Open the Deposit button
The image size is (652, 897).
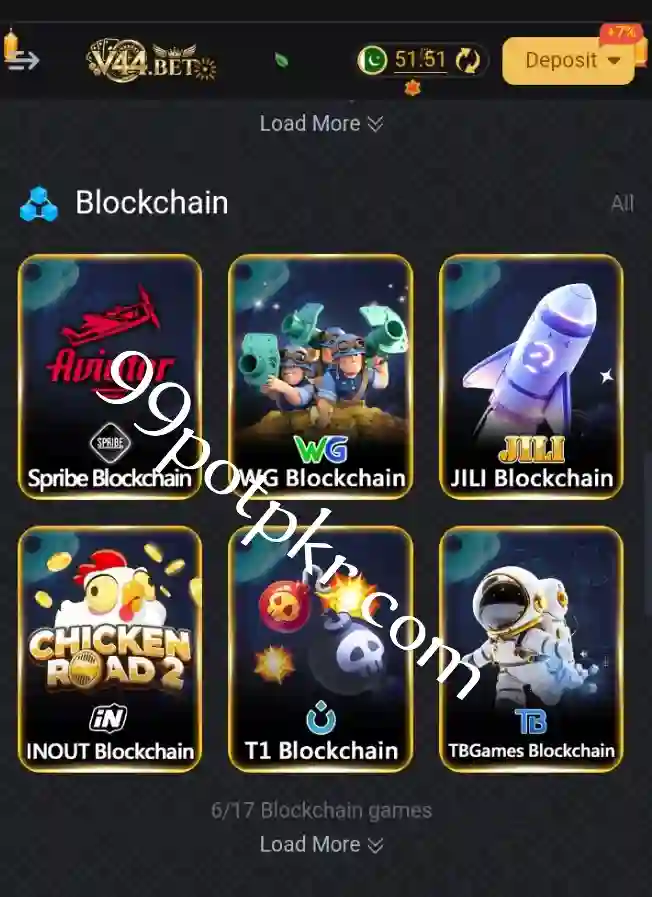[x=567, y=60]
